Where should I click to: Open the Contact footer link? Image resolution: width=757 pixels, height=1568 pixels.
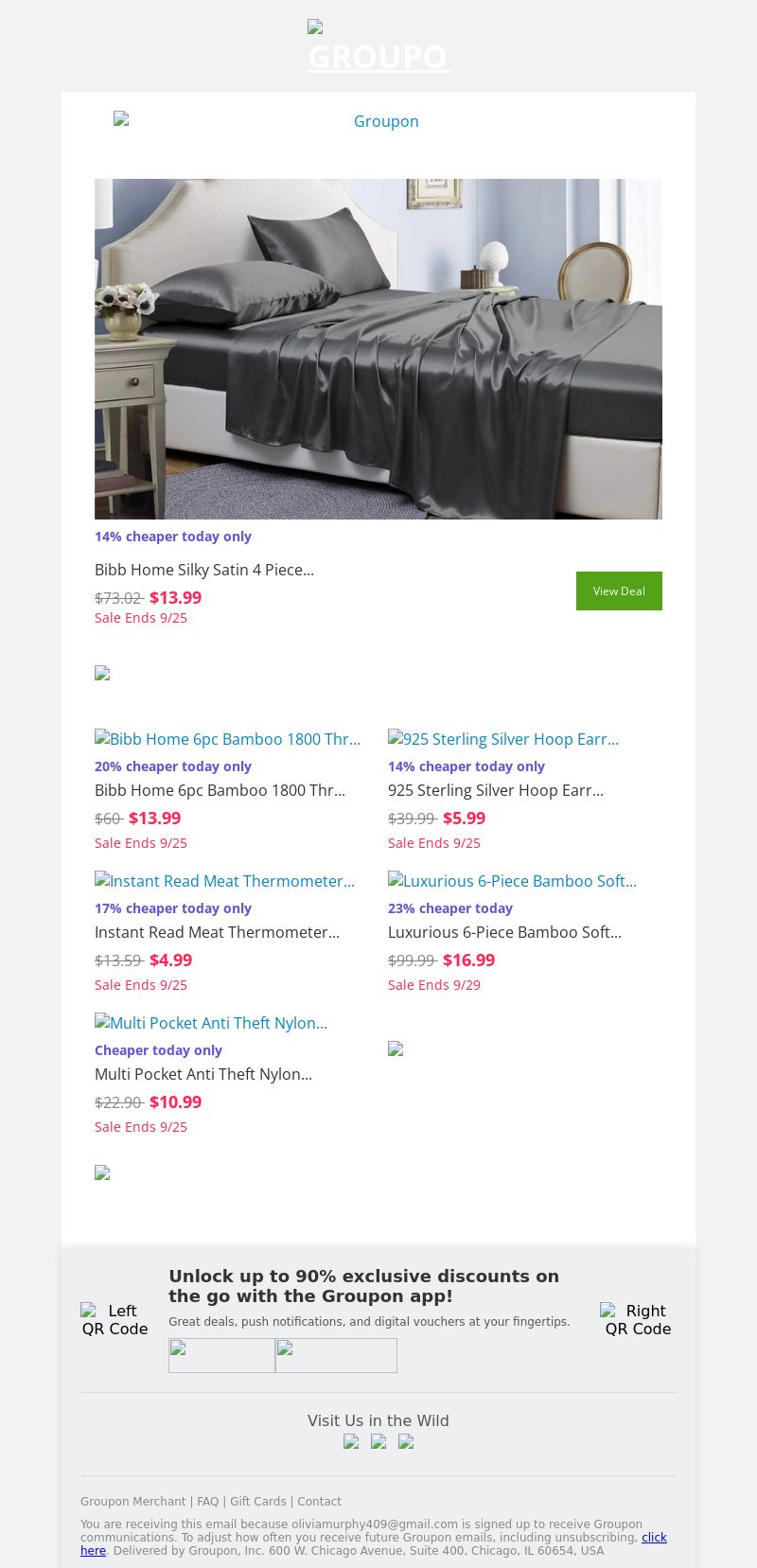tap(319, 1502)
